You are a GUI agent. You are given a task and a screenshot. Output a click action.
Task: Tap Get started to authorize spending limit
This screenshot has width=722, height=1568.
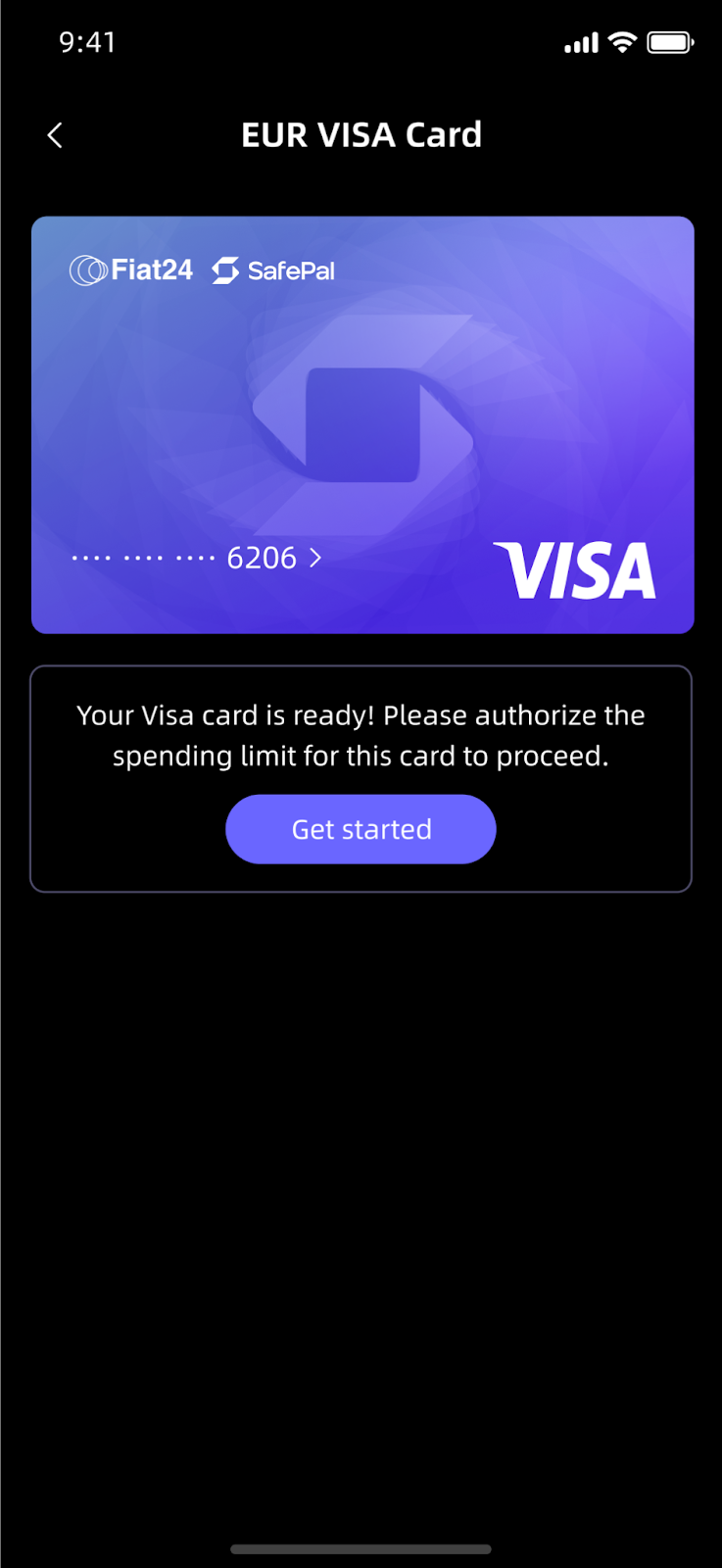361,829
